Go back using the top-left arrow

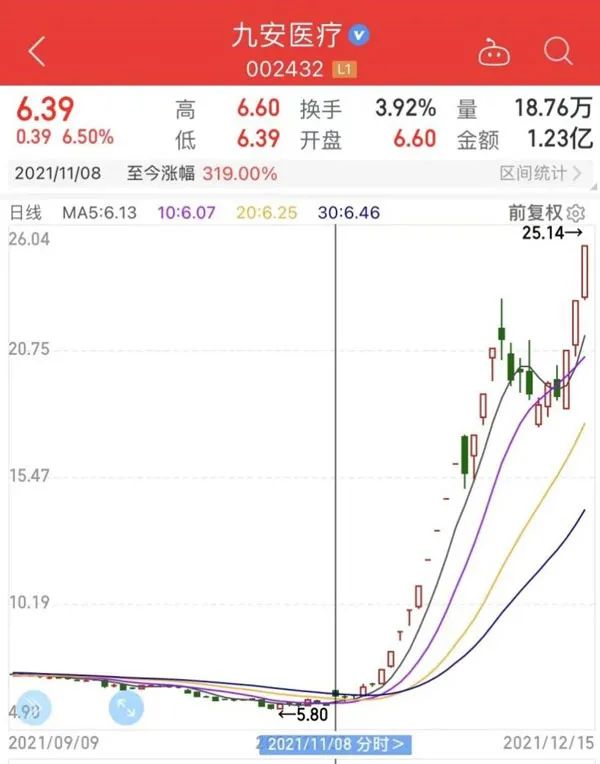(x=37, y=51)
